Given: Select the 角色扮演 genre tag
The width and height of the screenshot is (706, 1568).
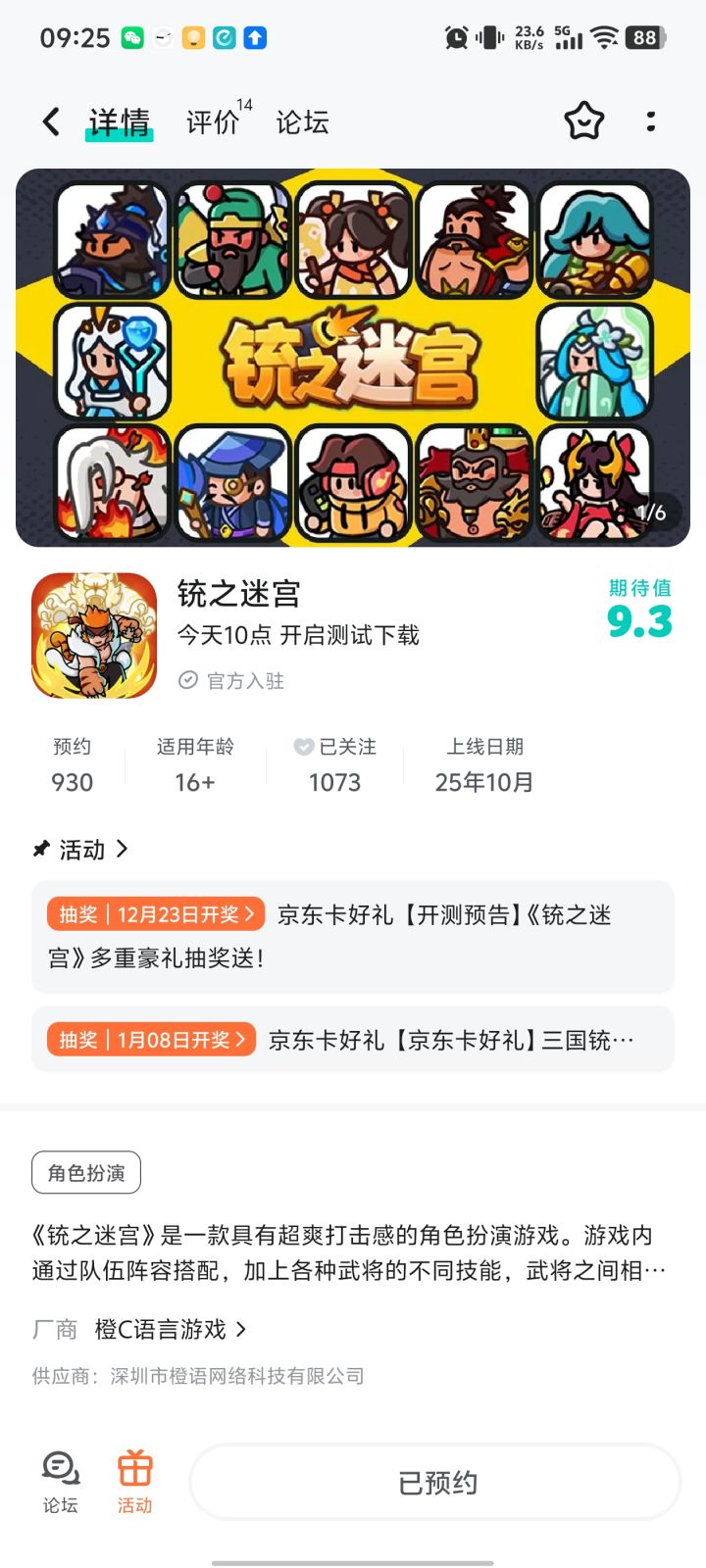Looking at the screenshot, I should [x=85, y=1172].
